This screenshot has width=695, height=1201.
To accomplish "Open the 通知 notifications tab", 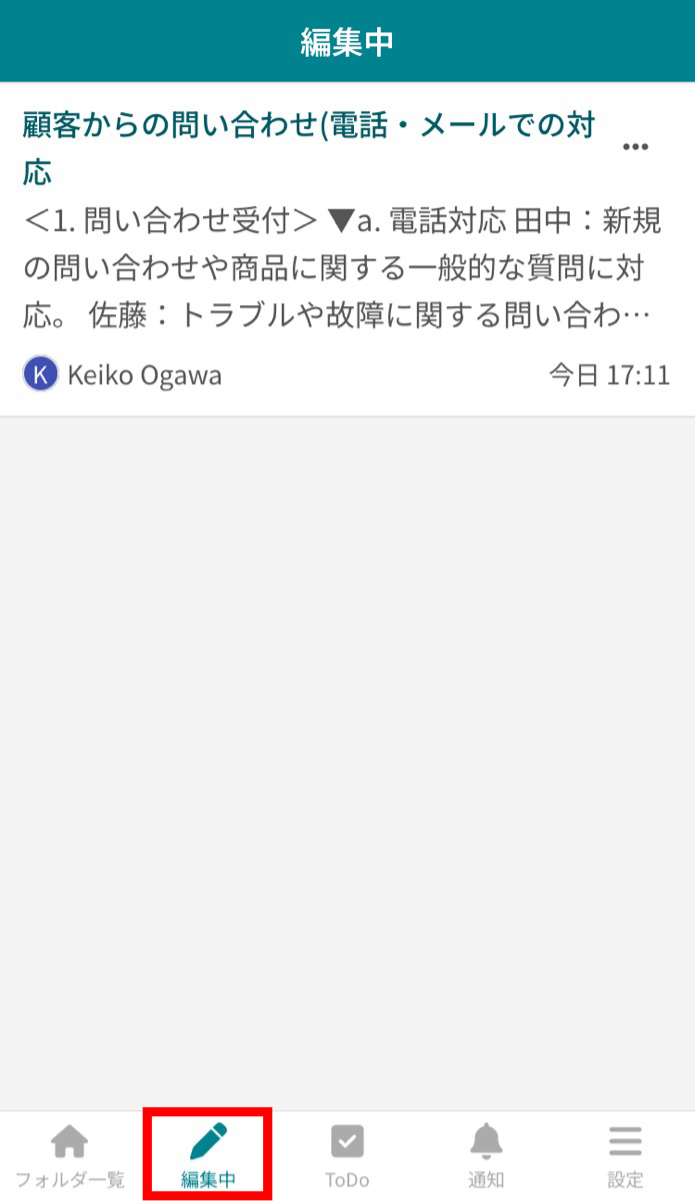I will pyautogui.click(x=486, y=1155).
